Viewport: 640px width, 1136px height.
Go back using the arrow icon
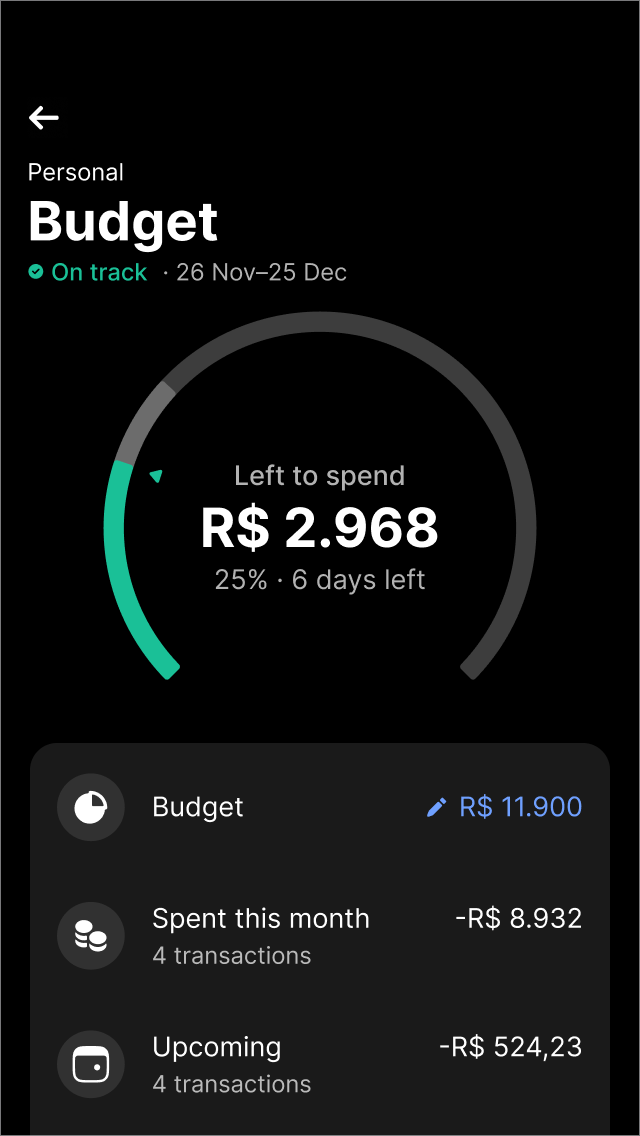coord(43,117)
